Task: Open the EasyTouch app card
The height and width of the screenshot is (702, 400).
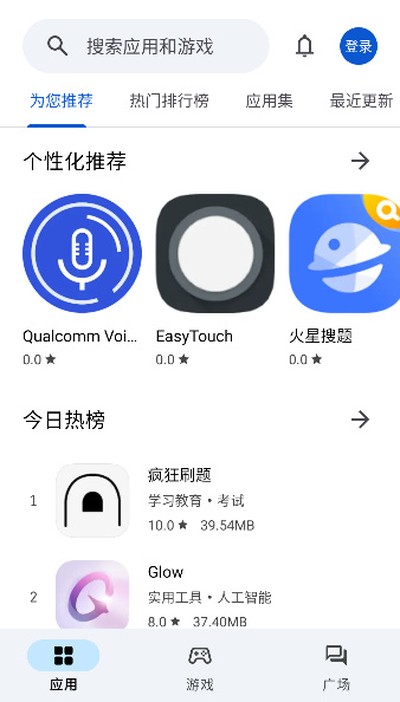Action: (x=215, y=279)
